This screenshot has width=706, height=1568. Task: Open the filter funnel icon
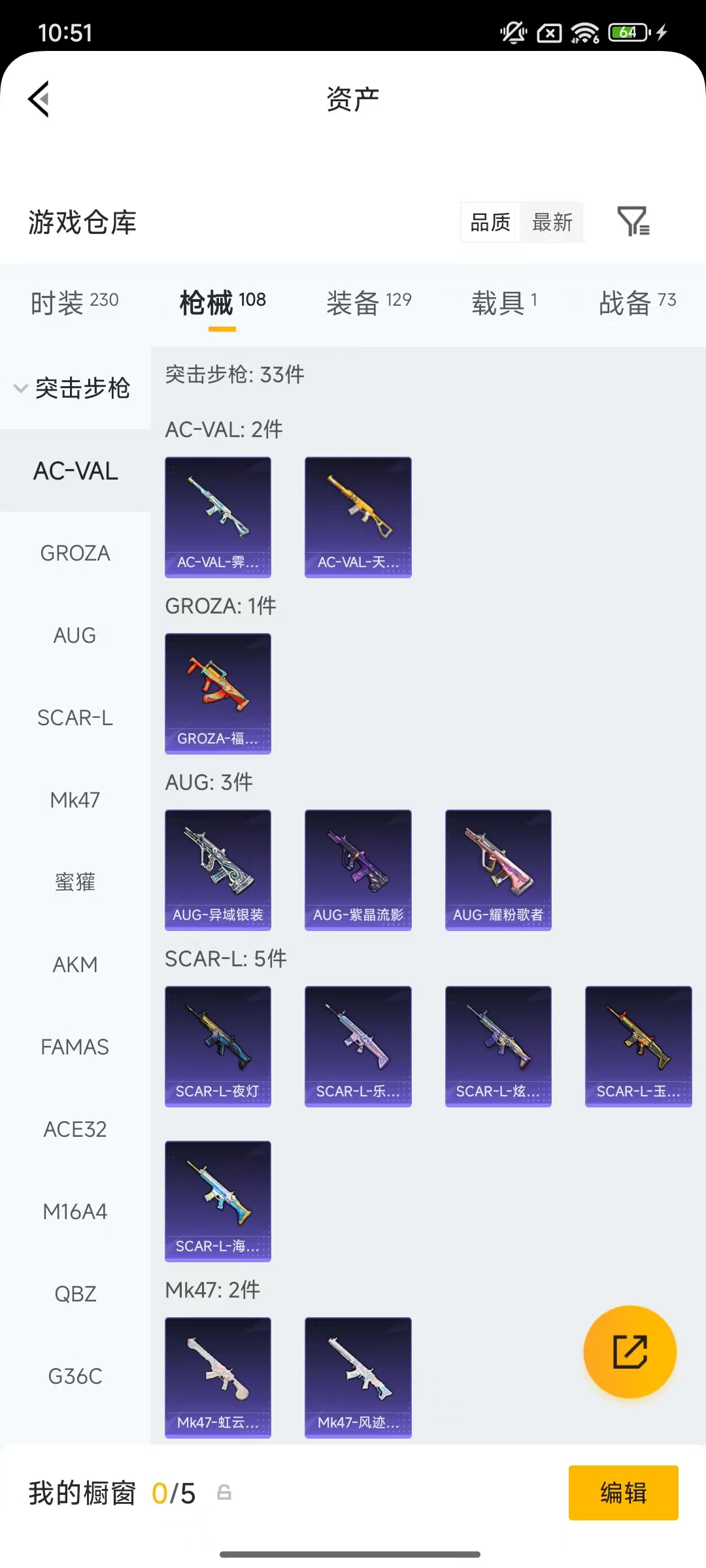[x=633, y=221]
